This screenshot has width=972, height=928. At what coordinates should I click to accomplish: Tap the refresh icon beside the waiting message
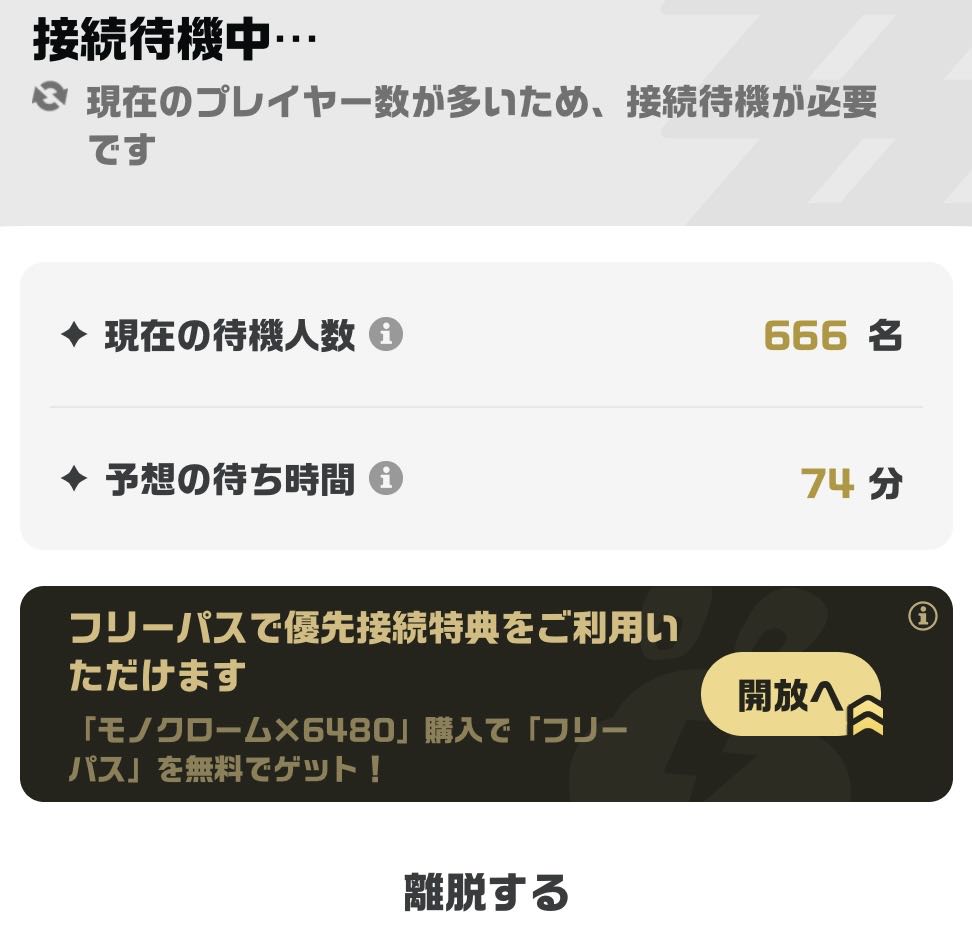(x=49, y=98)
